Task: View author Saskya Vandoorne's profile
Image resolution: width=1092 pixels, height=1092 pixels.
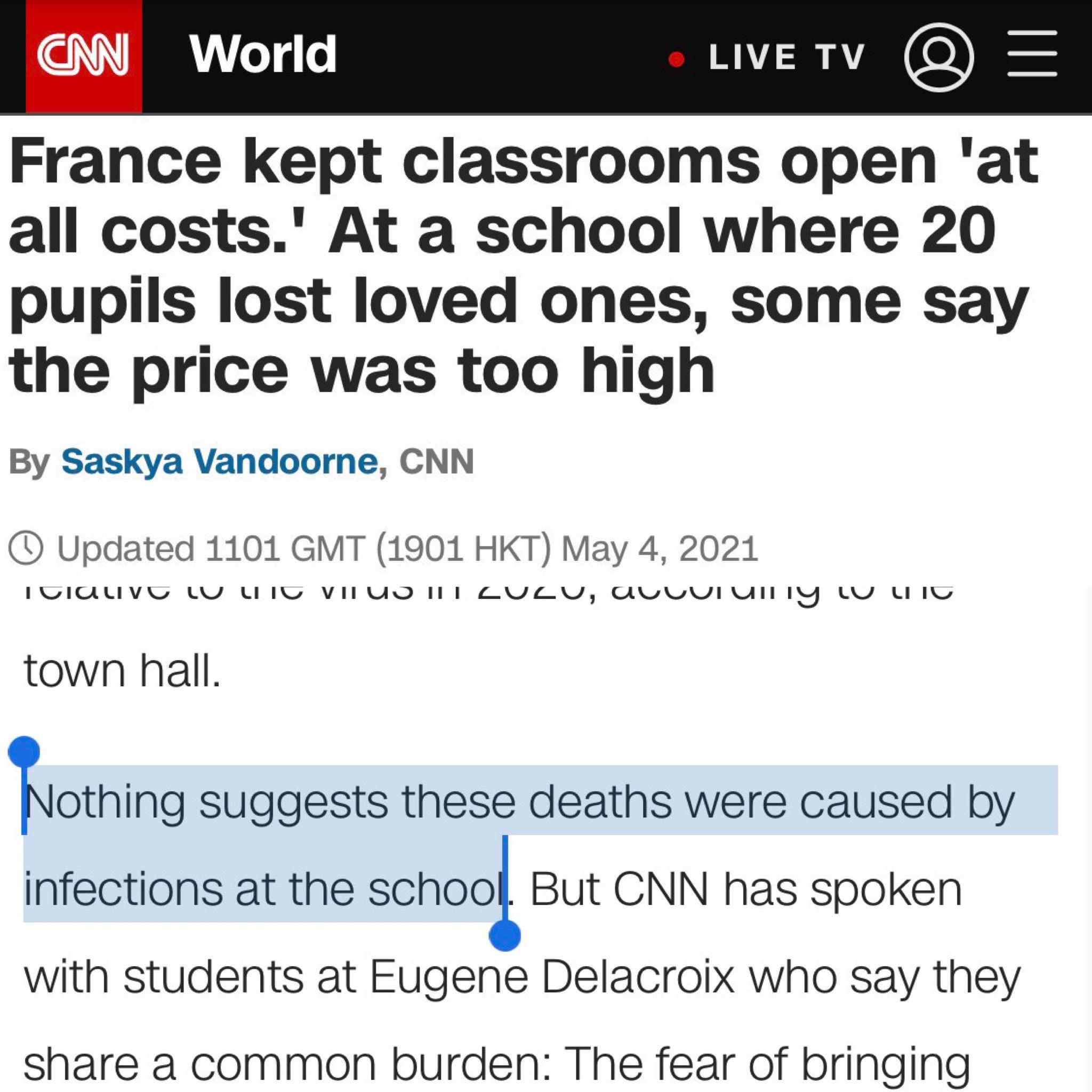Action: (219, 461)
